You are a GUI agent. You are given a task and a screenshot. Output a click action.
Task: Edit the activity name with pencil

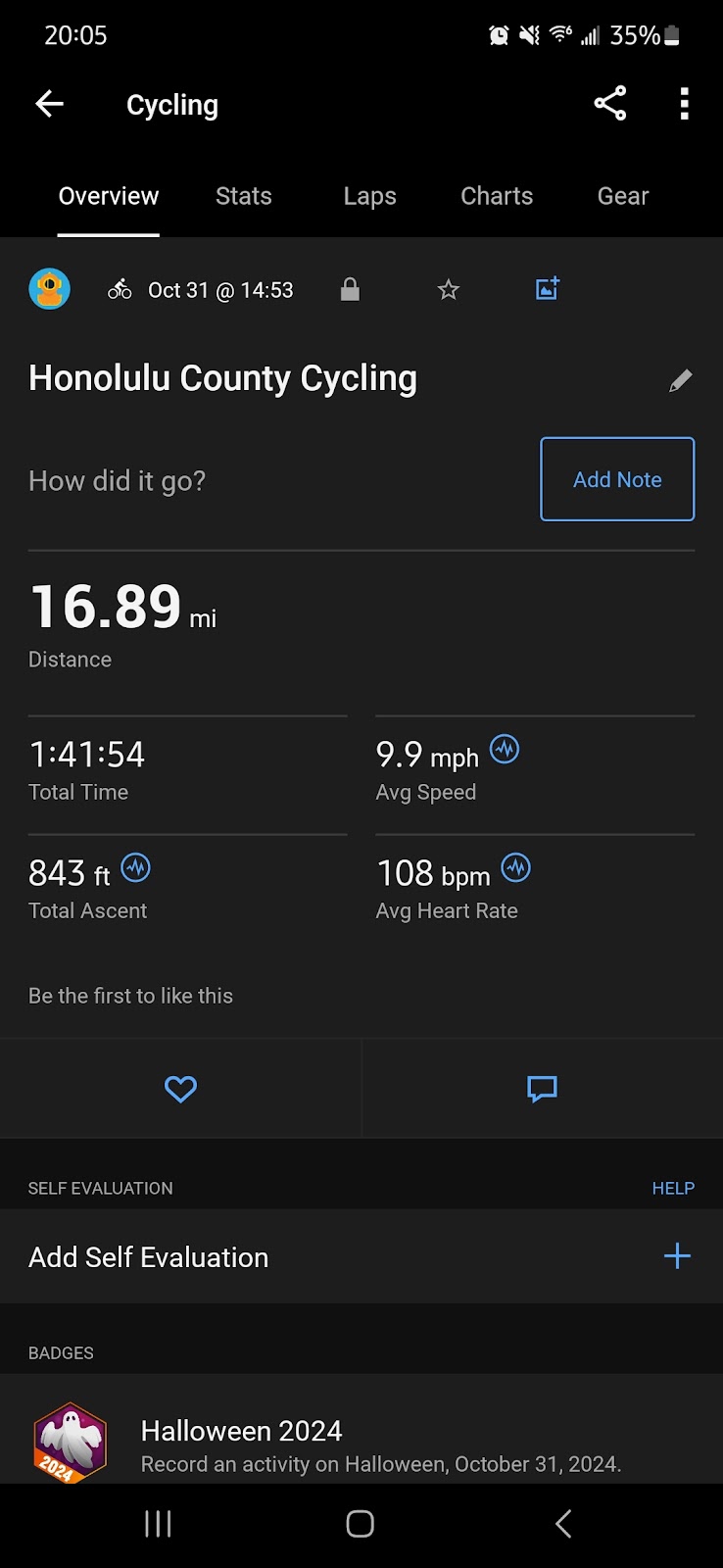[680, 380]
